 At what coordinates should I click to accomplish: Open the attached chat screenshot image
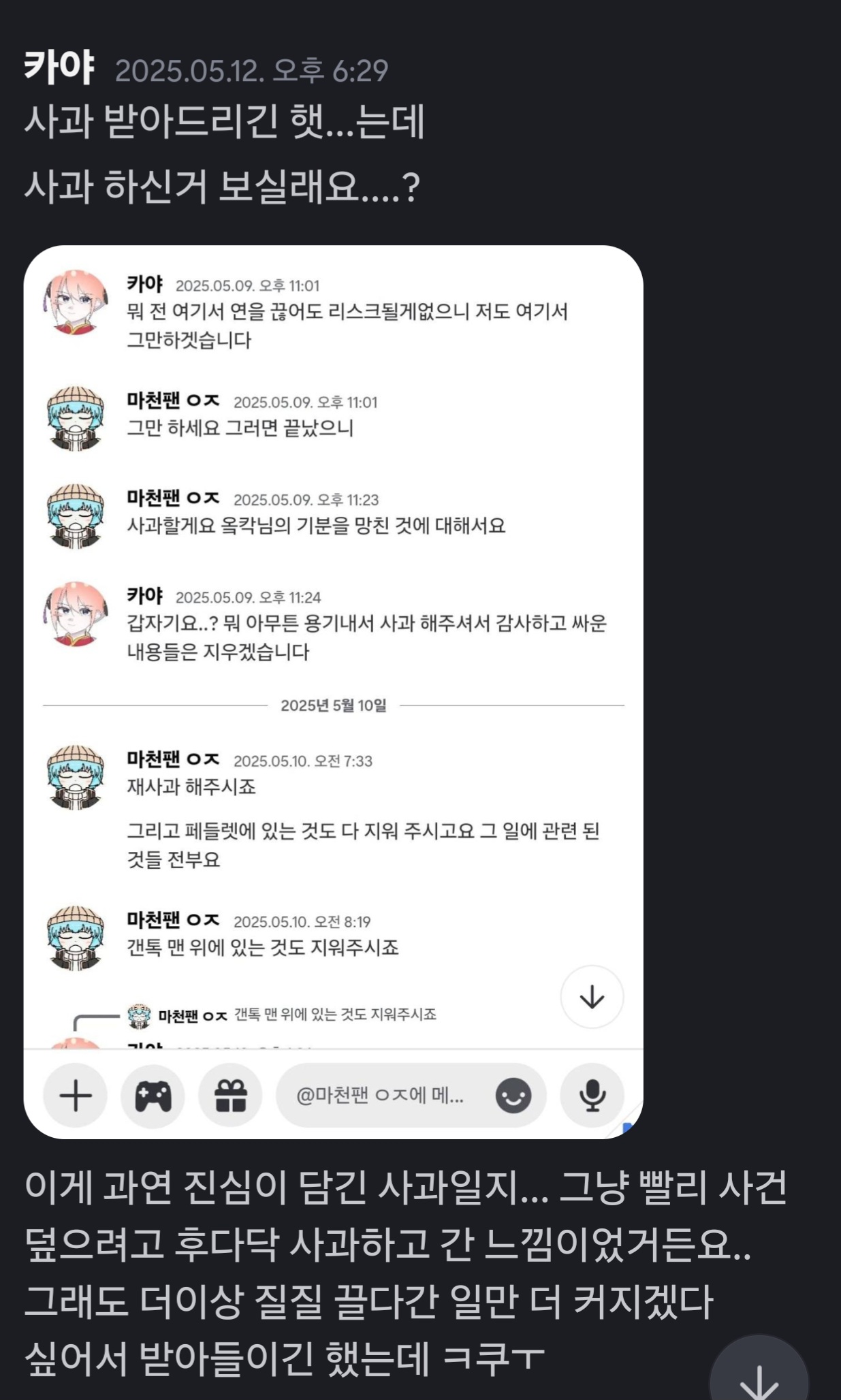tap(333, 691)
